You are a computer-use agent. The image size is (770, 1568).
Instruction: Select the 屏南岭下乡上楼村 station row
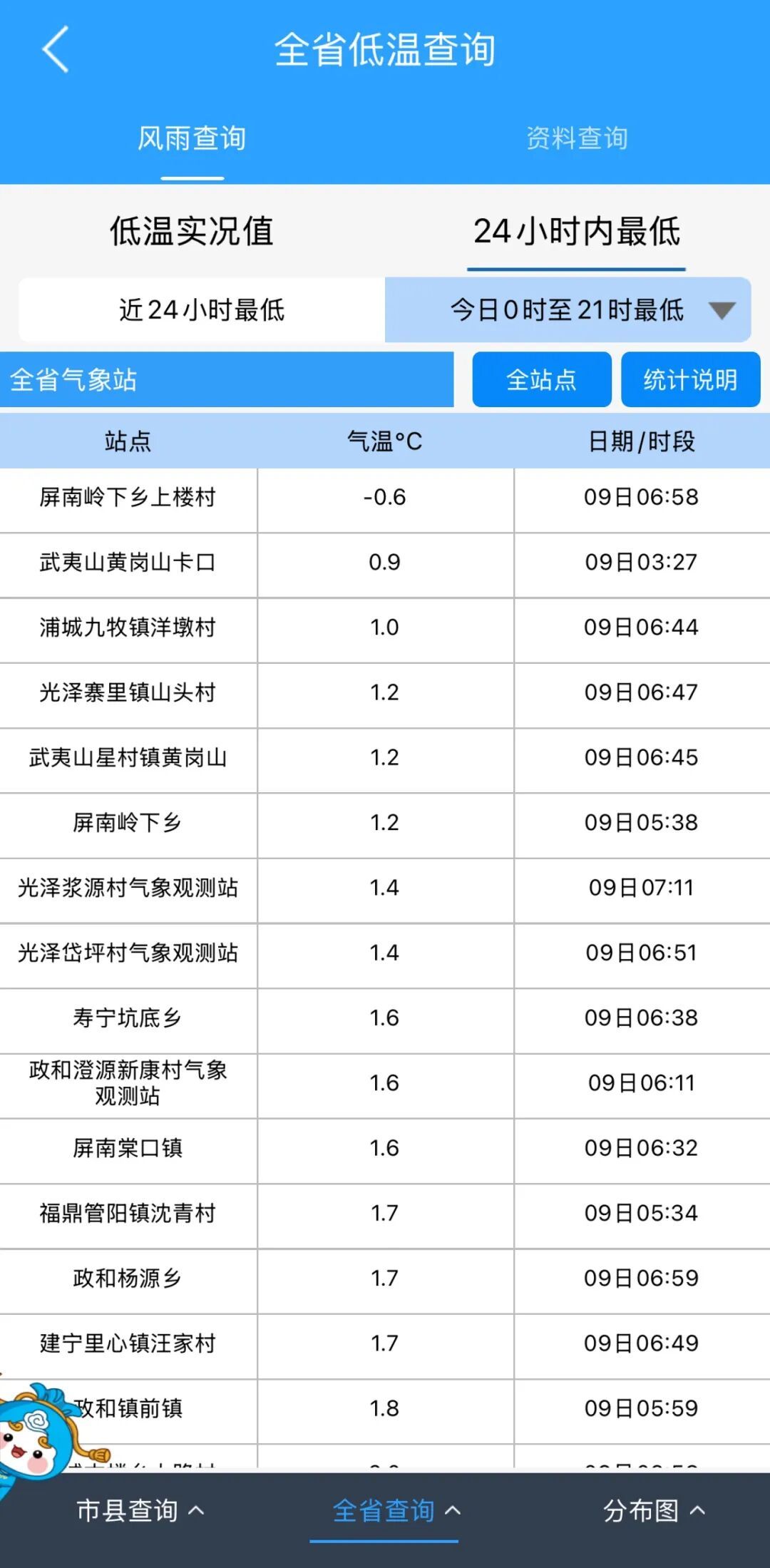pyautogui.click(x=128, y=498)
